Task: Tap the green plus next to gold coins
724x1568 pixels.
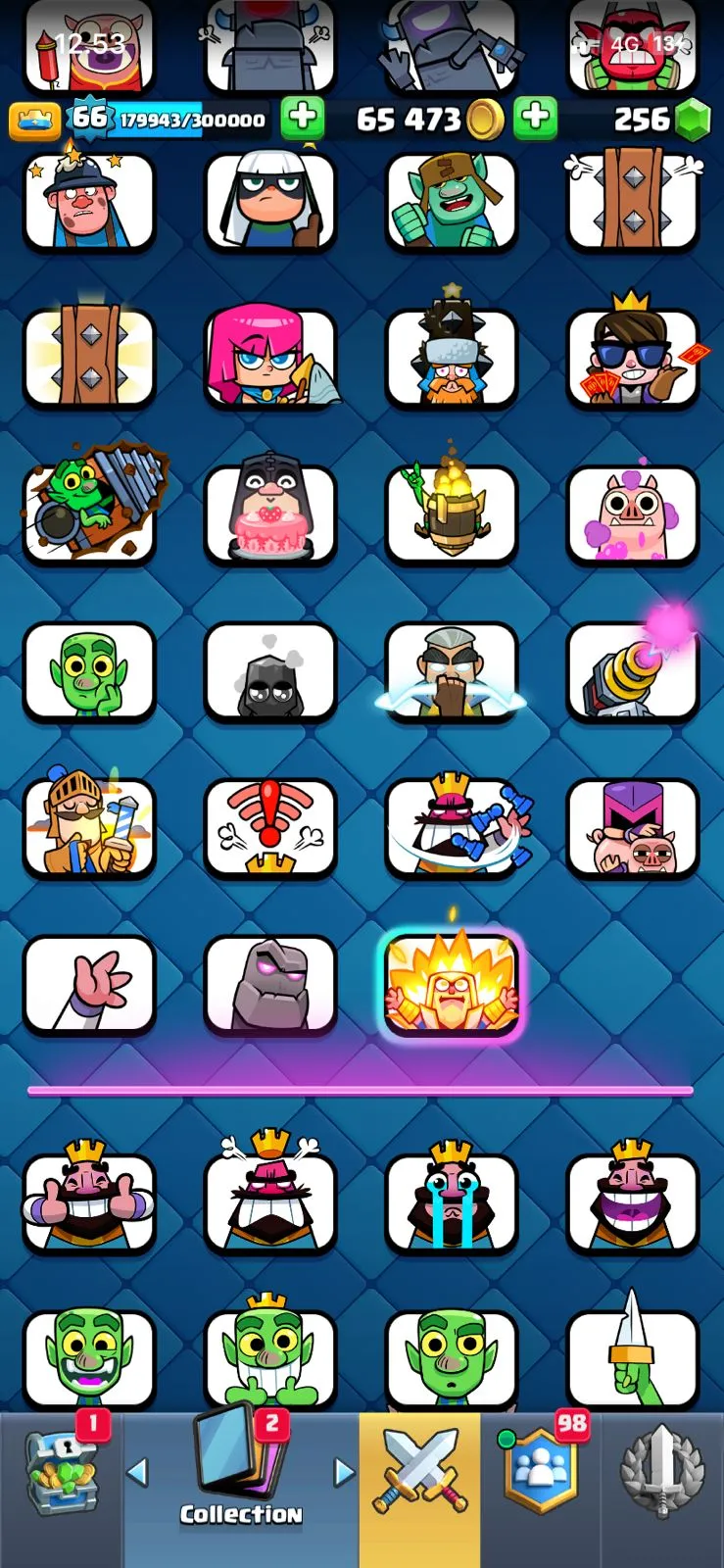Action: coord(535,119)
